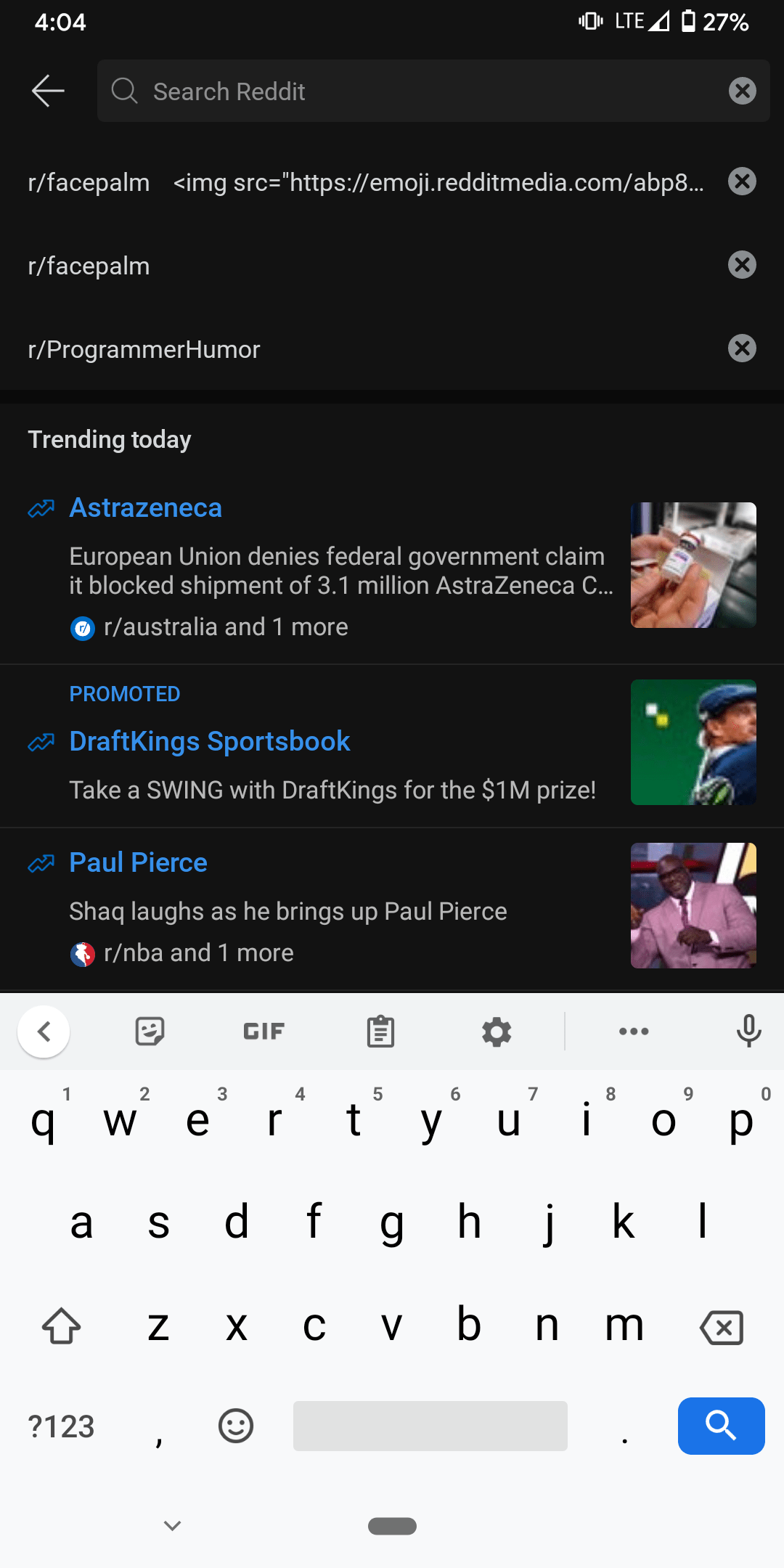The image size is (784, 1568).
Task: Show more keyboard toolbar options
Action: [634, 1031]
